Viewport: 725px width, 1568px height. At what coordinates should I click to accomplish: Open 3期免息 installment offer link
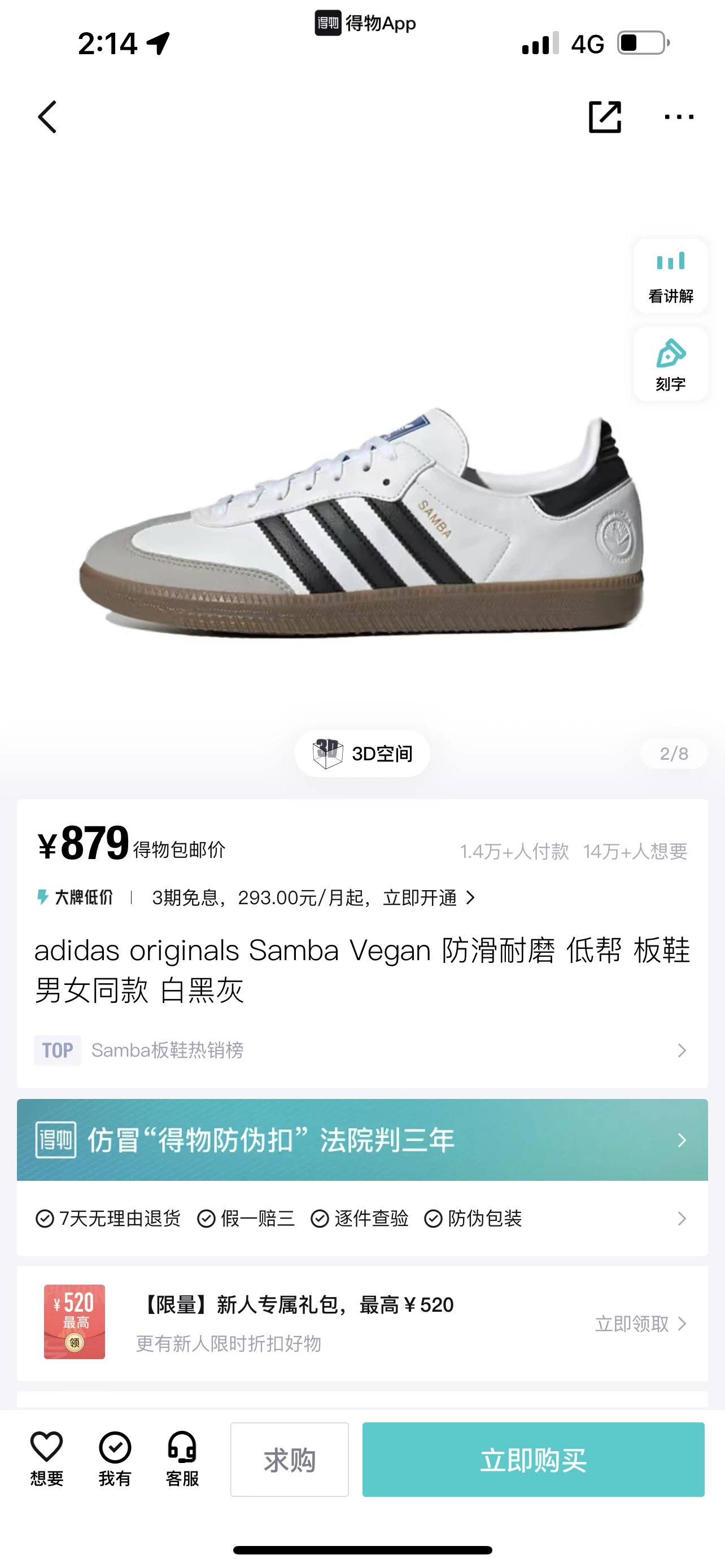[x=313, y=898]
